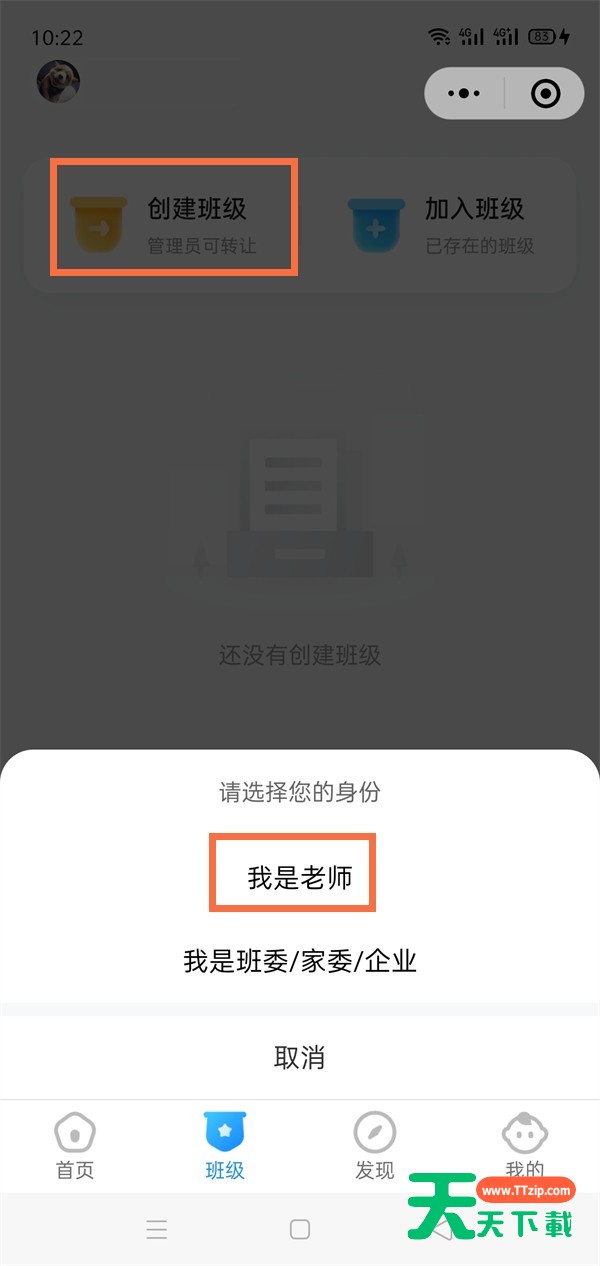The width and height of the screenshot is (600, 1266).
Task: Open the mini program more menu
Action: tap(464, 94)
